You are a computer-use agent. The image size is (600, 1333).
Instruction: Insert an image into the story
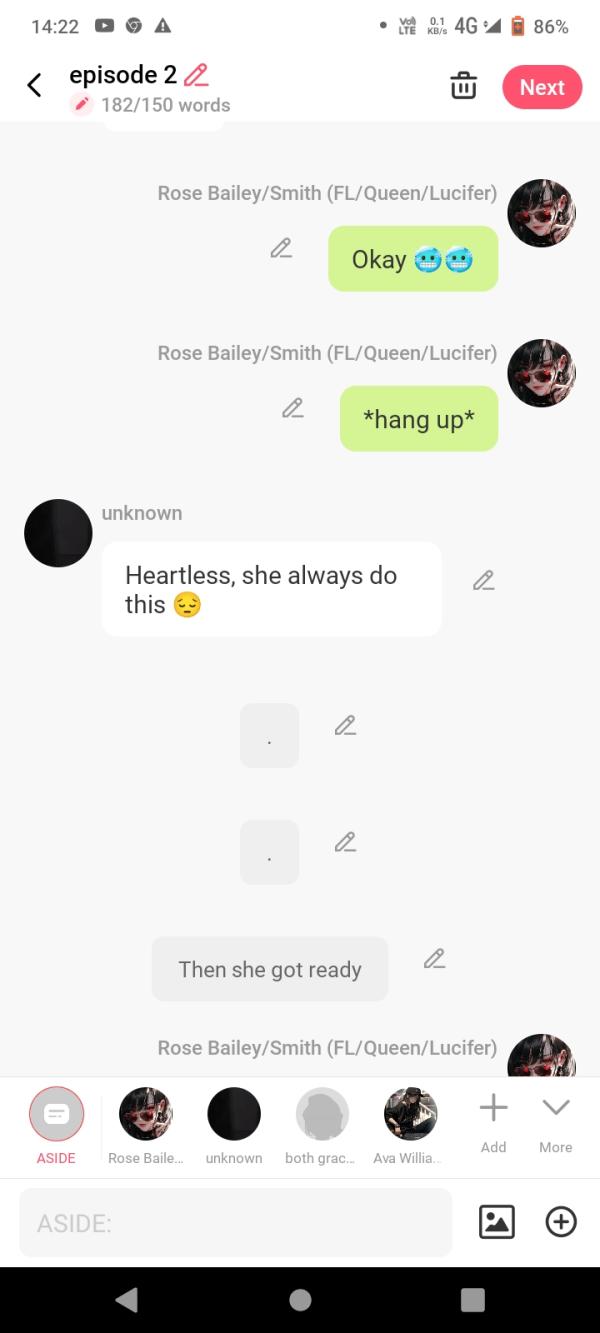(497, 1222)
